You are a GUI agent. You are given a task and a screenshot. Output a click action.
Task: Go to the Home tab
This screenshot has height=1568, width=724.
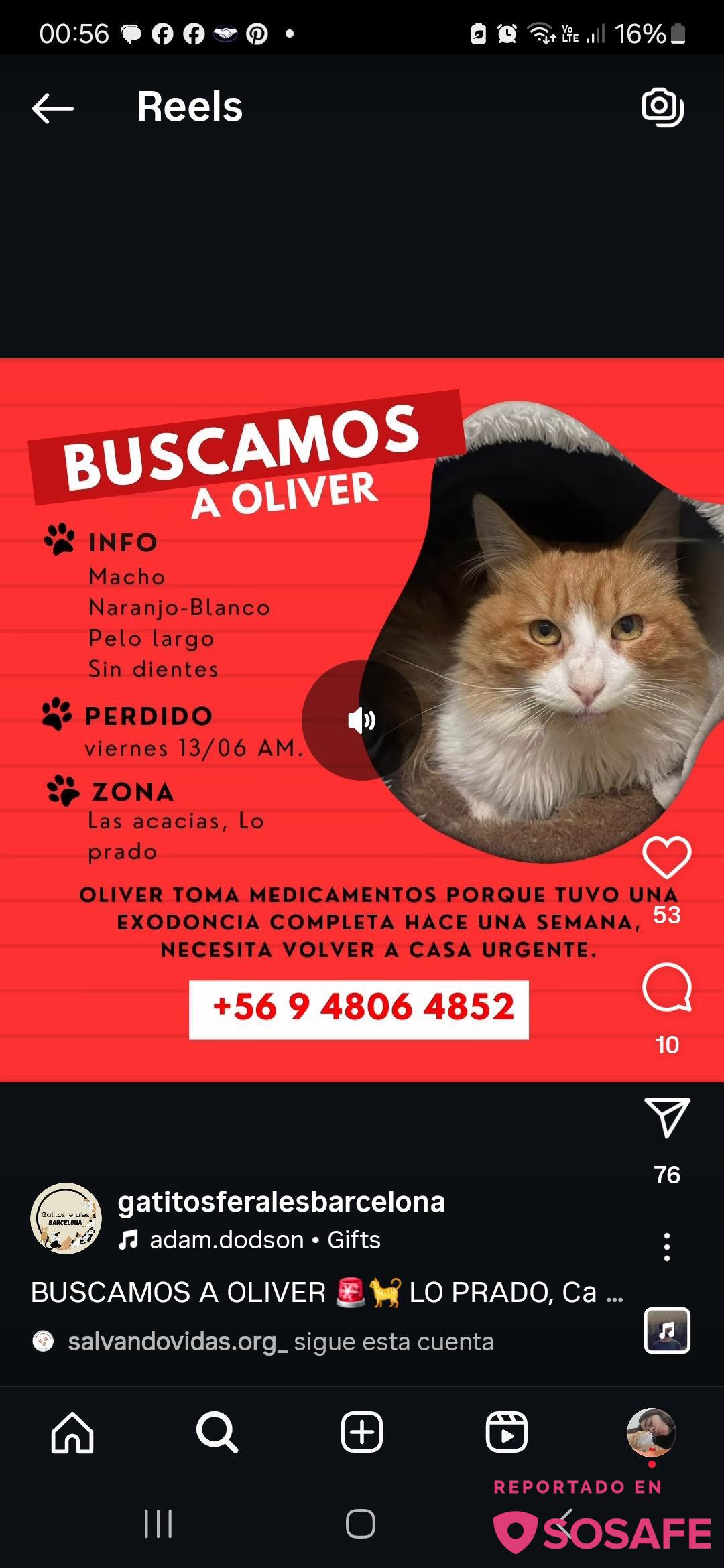(72, 1432)
